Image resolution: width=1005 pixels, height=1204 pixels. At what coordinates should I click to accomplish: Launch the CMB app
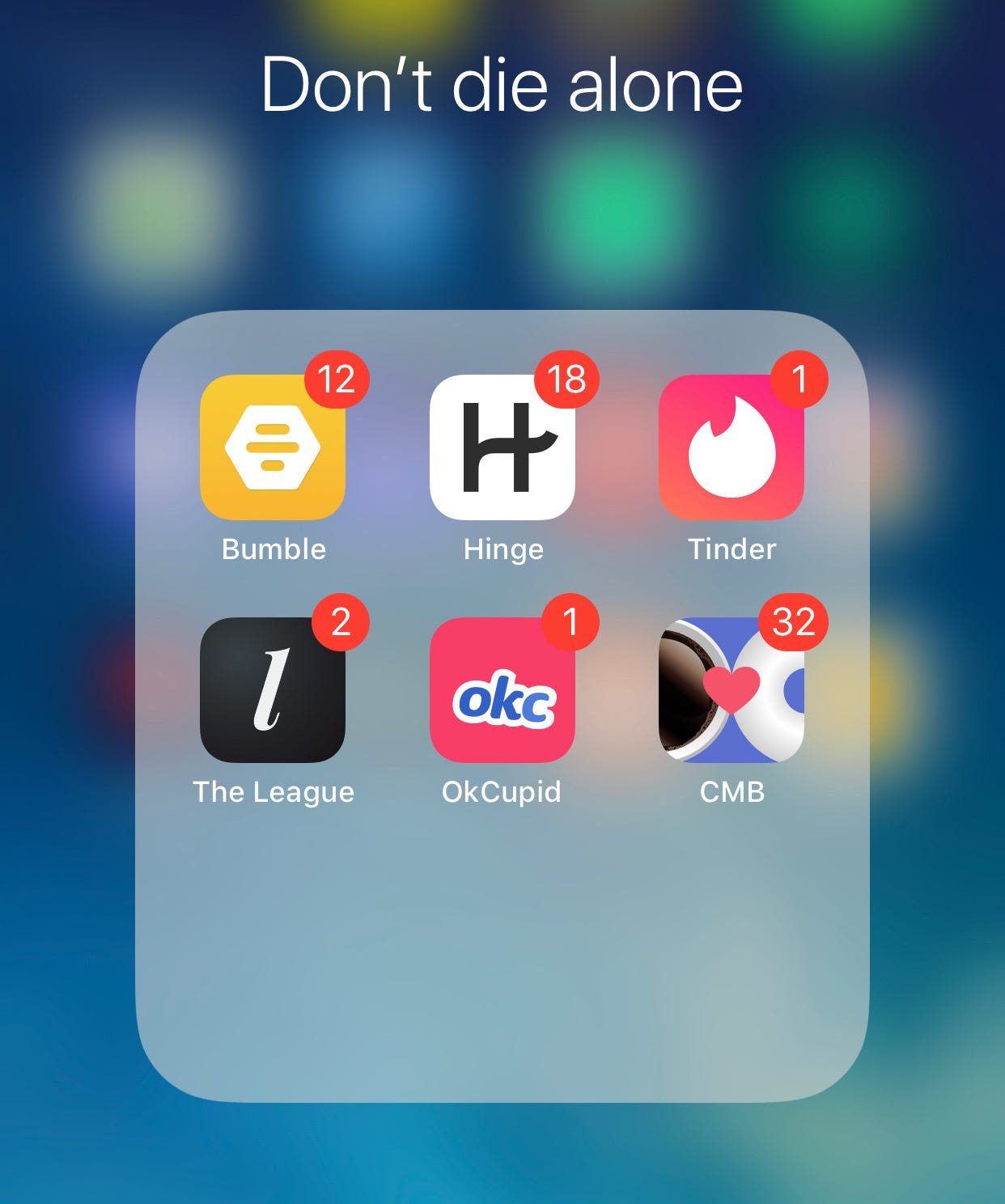click(731, 690)
